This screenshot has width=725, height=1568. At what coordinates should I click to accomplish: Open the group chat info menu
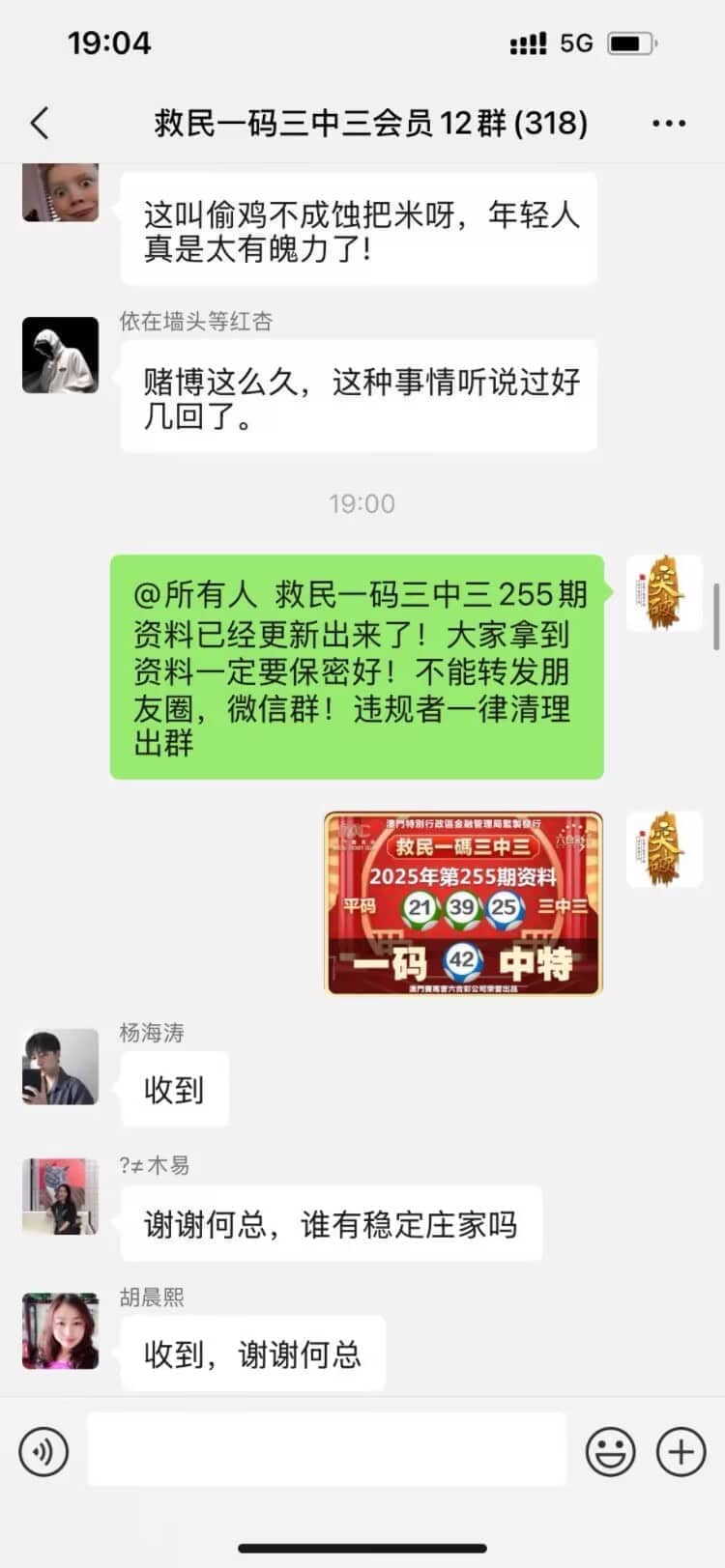click(668, 123)
